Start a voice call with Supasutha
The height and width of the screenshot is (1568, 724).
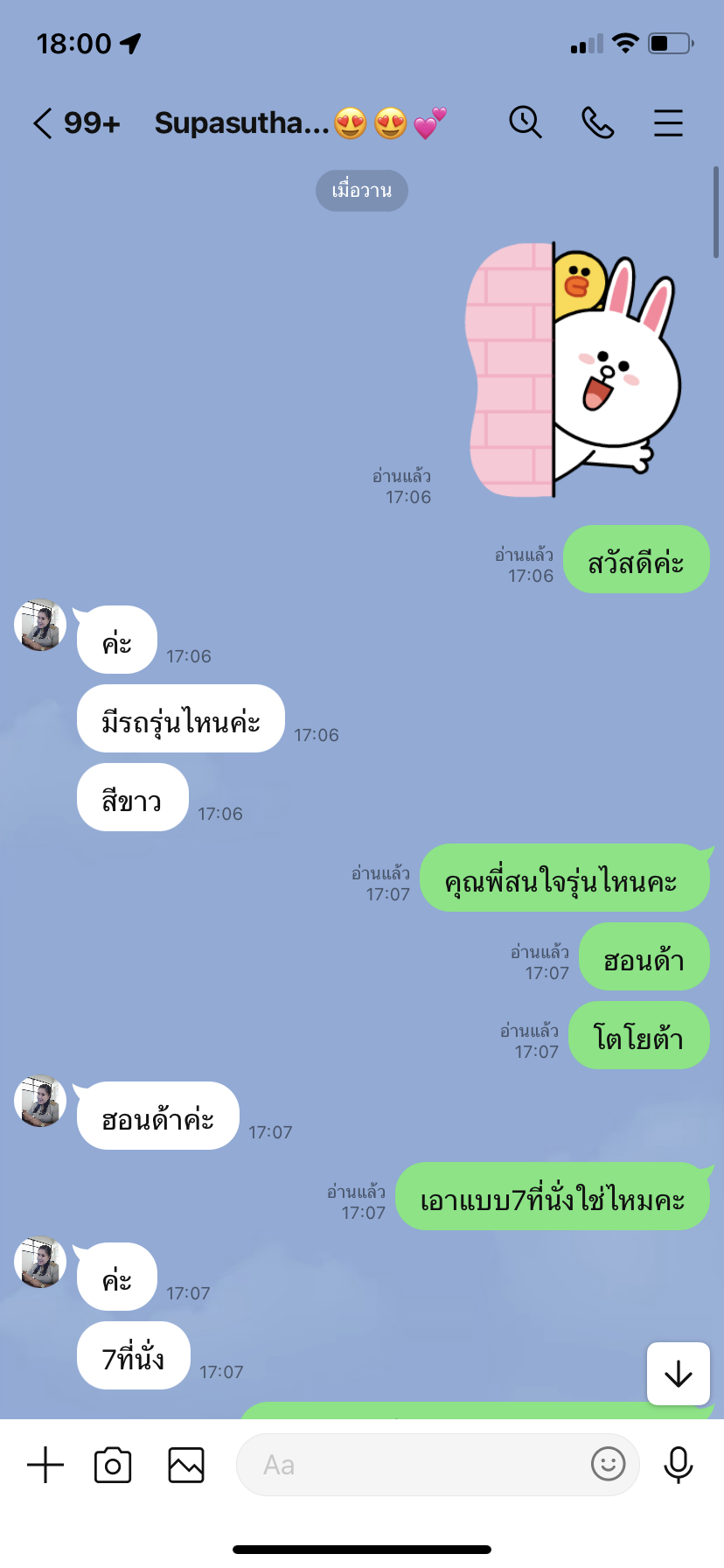598,123
